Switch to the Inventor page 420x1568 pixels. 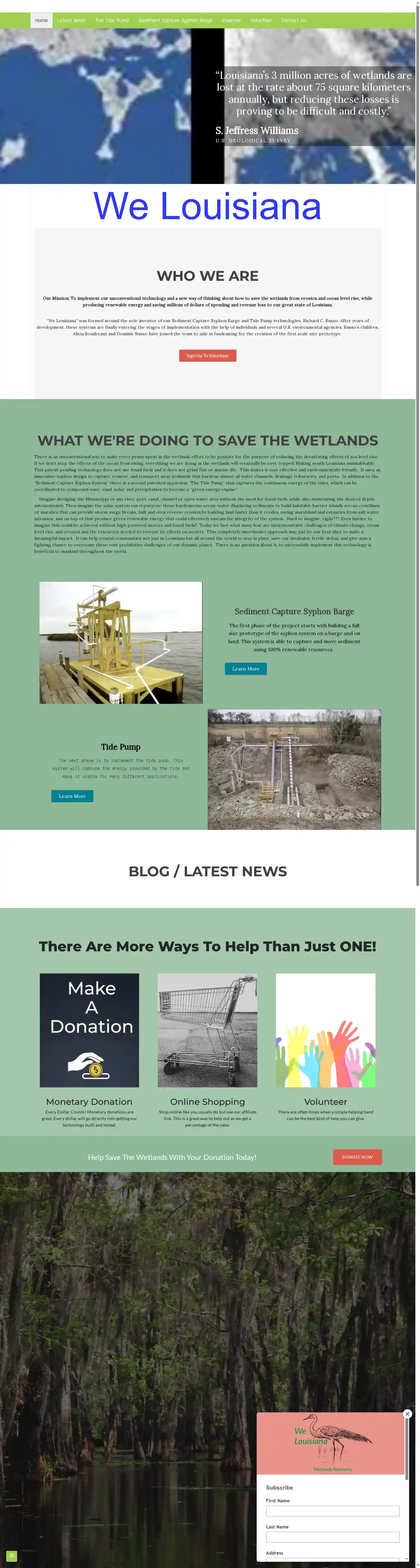pyautogui.click(x=231, y=20)
